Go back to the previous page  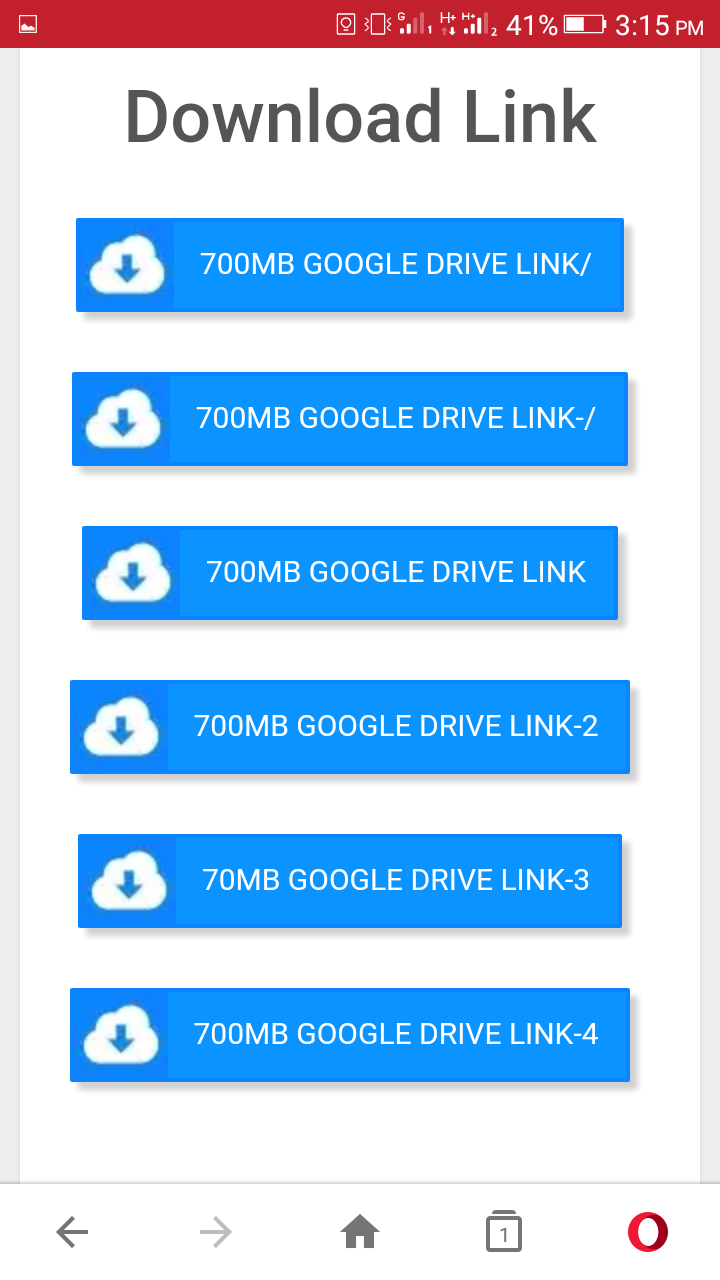click(72, 1233)
